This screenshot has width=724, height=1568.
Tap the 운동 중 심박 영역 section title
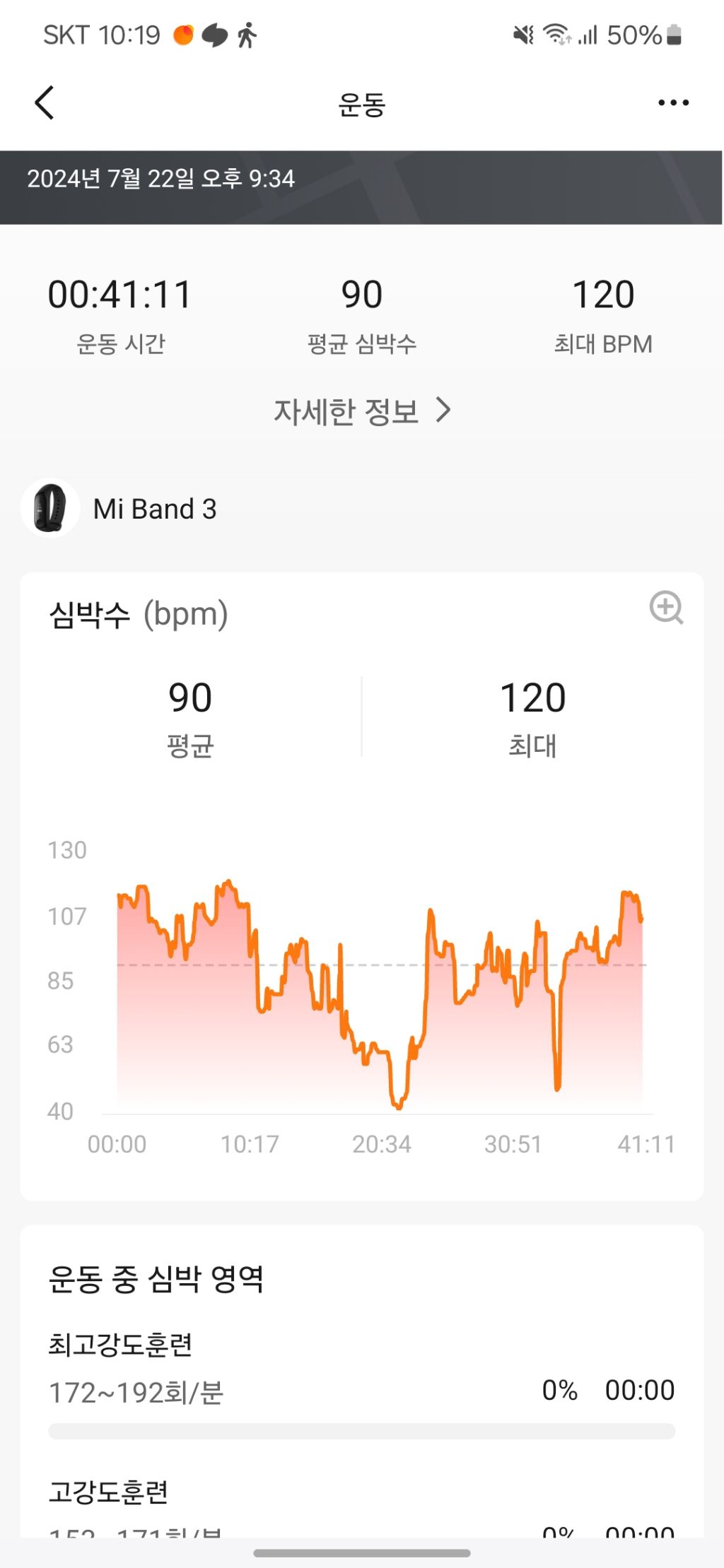pyautogui.click(x=158, y=1277)
